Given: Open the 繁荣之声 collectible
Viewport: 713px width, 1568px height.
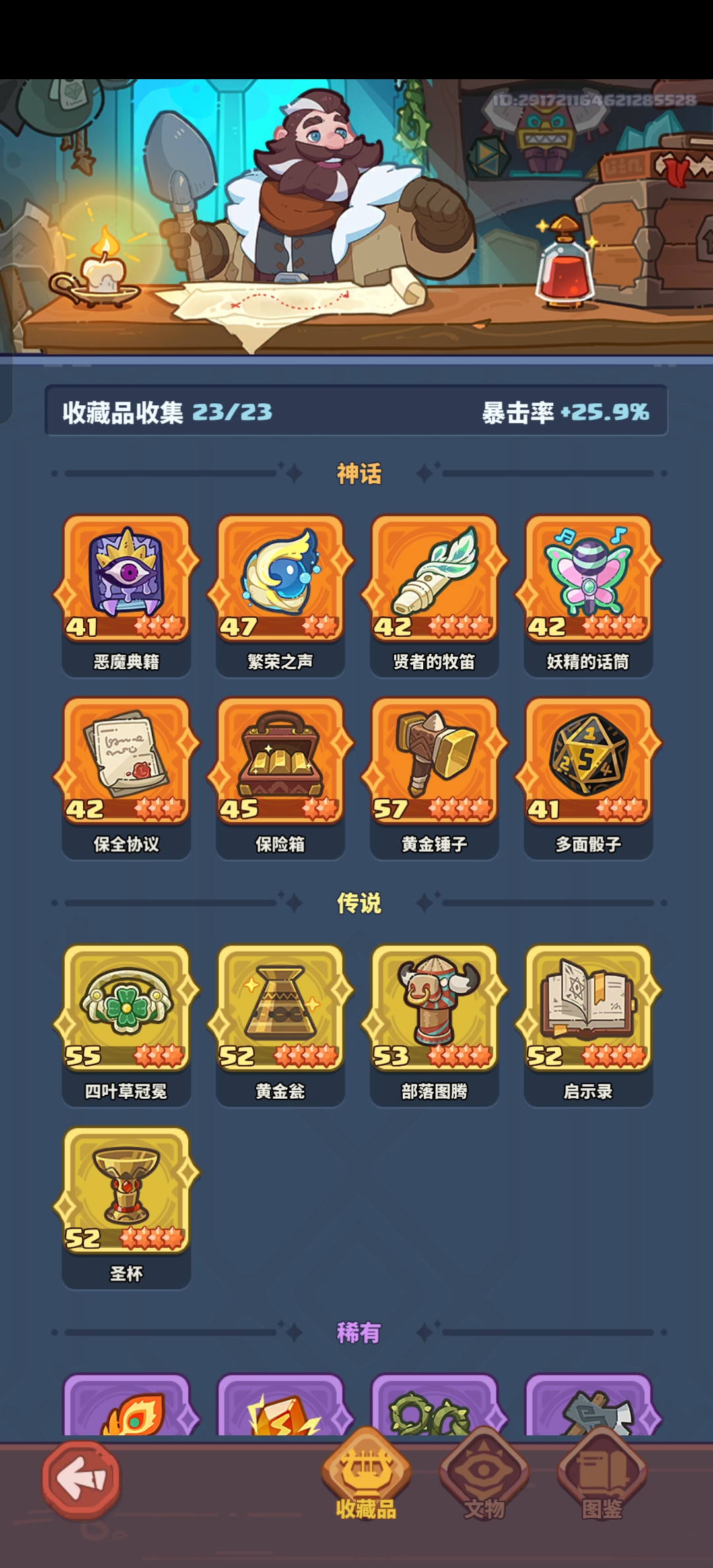Looking at the screenshot, I should [x=280, y=581].
